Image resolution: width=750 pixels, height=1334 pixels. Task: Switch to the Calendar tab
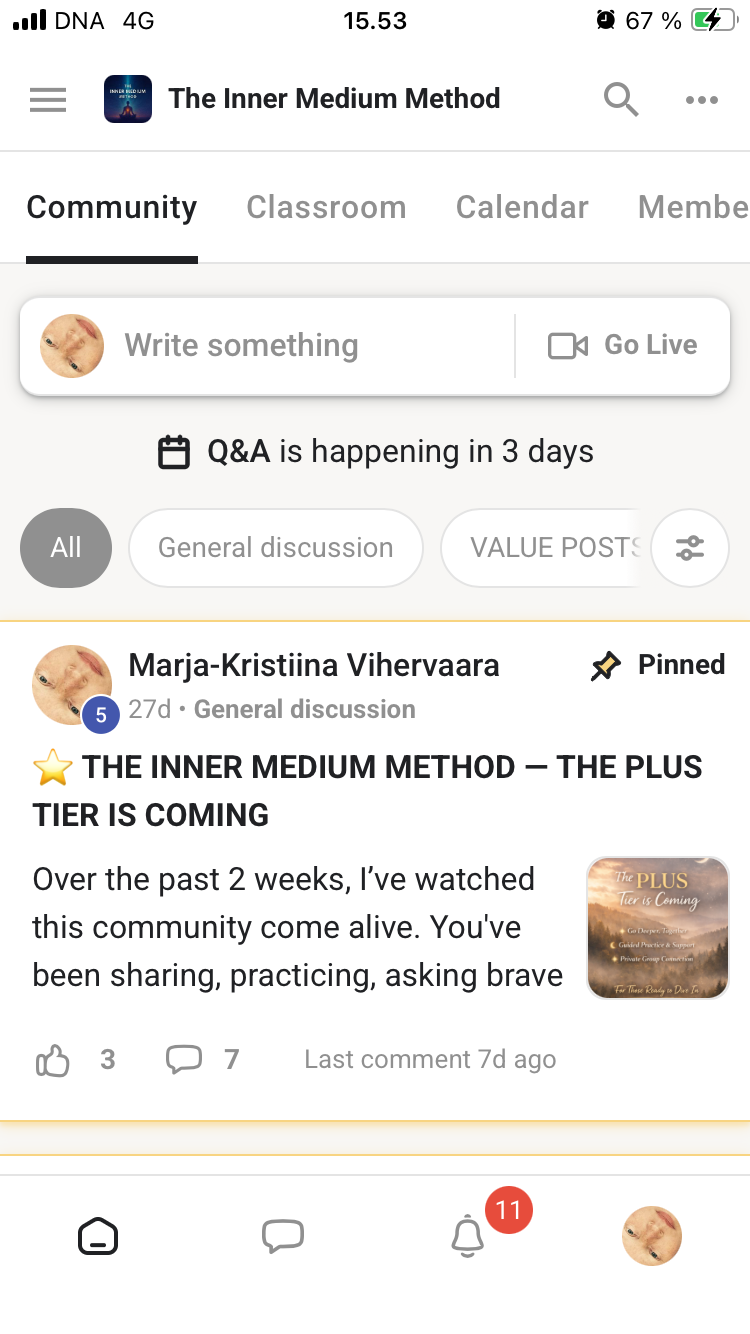tap(522, 207)
